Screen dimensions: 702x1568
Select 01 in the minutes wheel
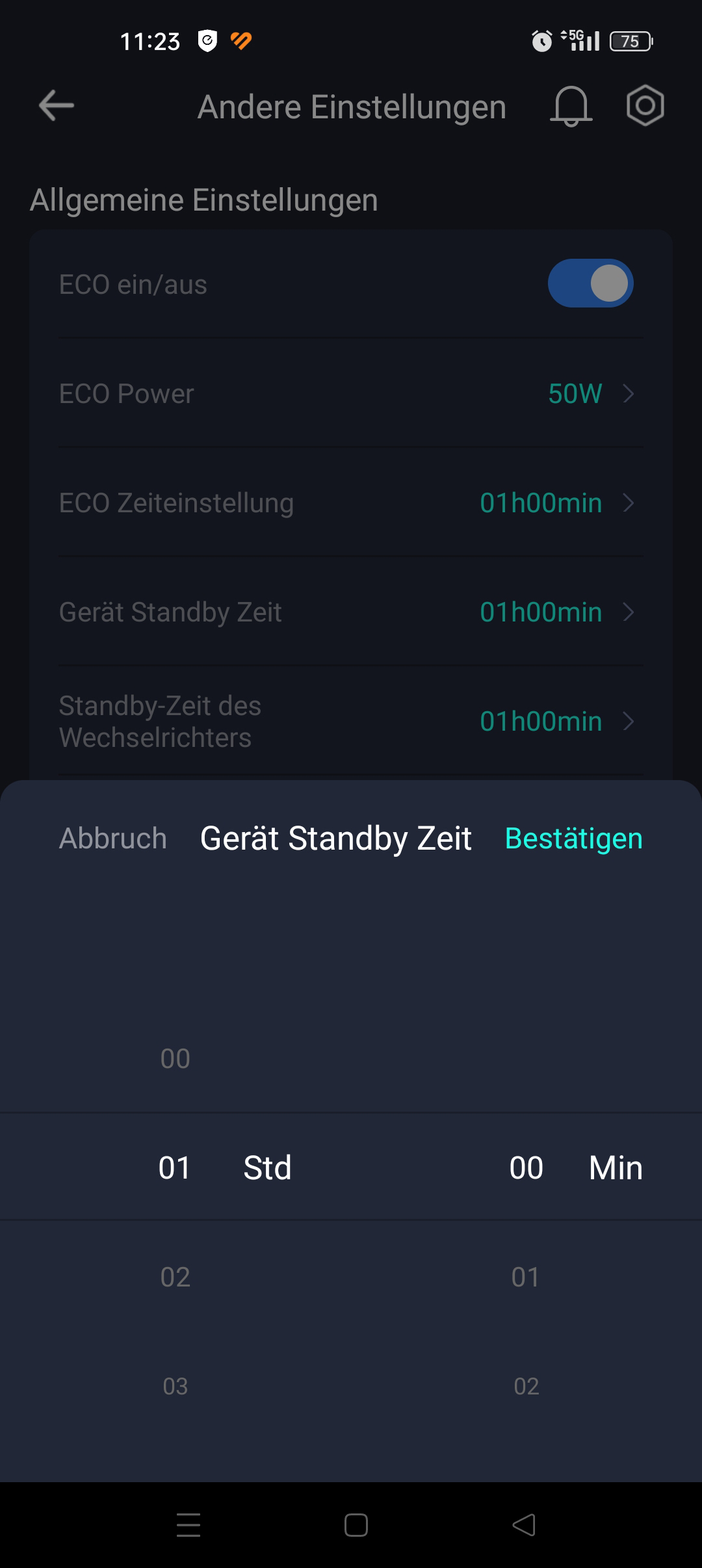point(526,1277)
